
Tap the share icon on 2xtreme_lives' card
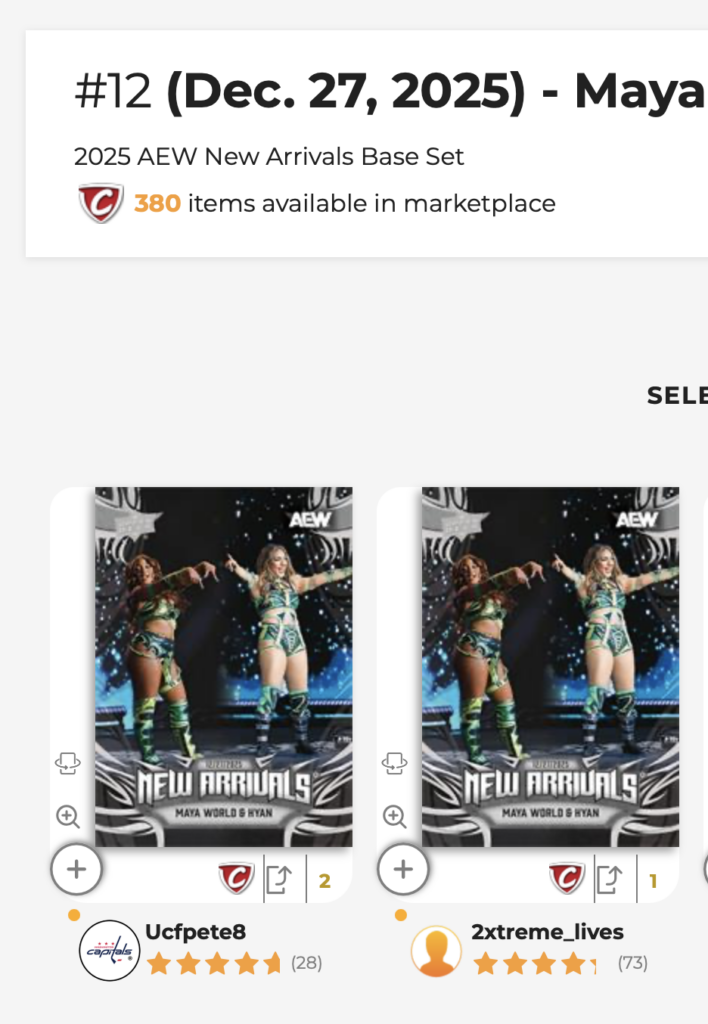[x=609, y=880]
